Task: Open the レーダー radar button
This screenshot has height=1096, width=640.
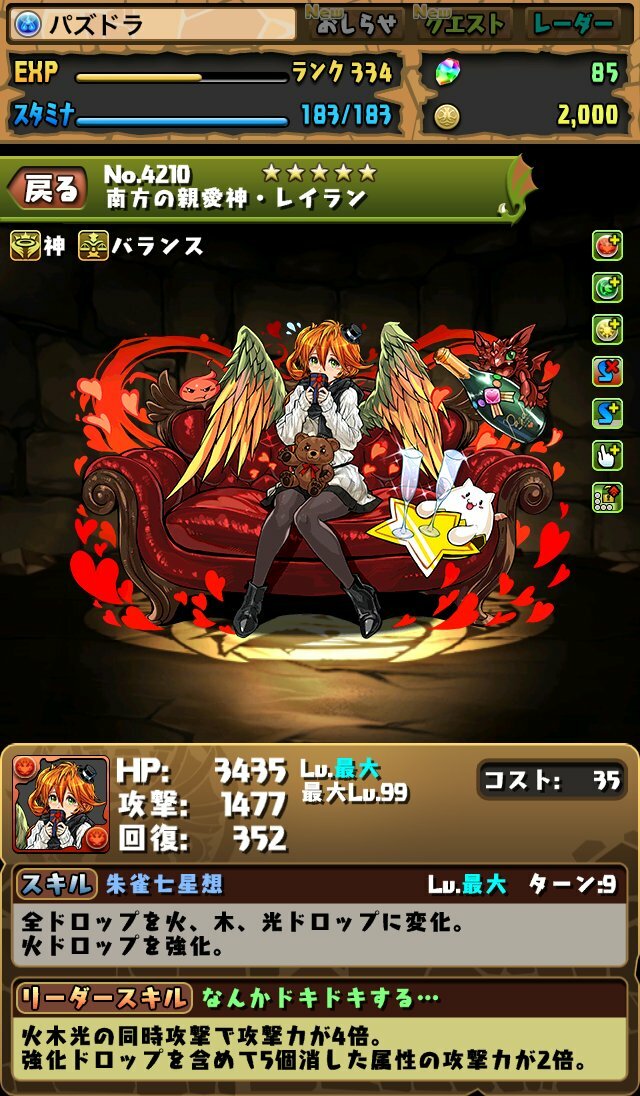Action: (573, 24)
